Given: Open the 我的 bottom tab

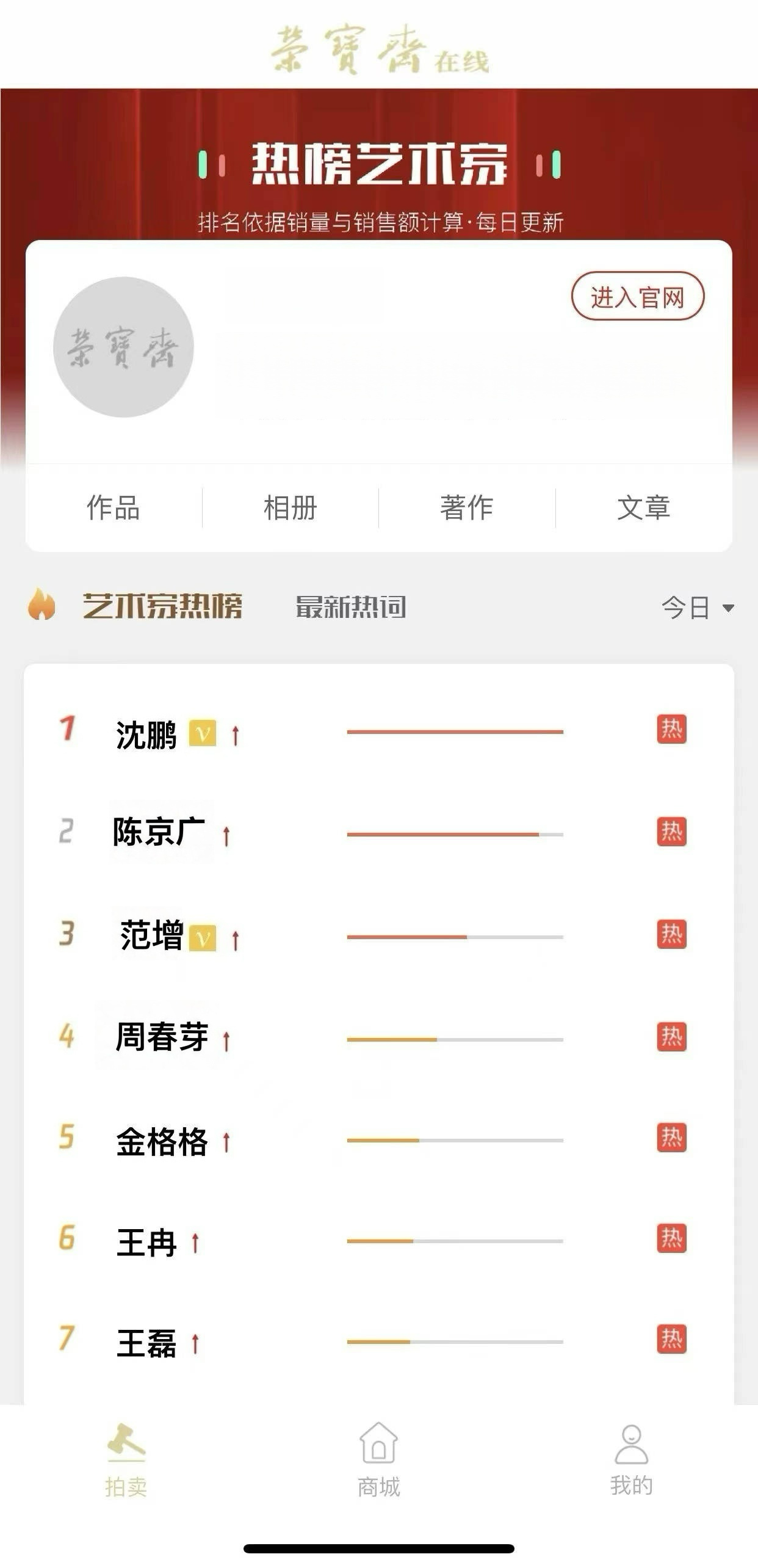Looking at the screenshot, I should 632,1459.
